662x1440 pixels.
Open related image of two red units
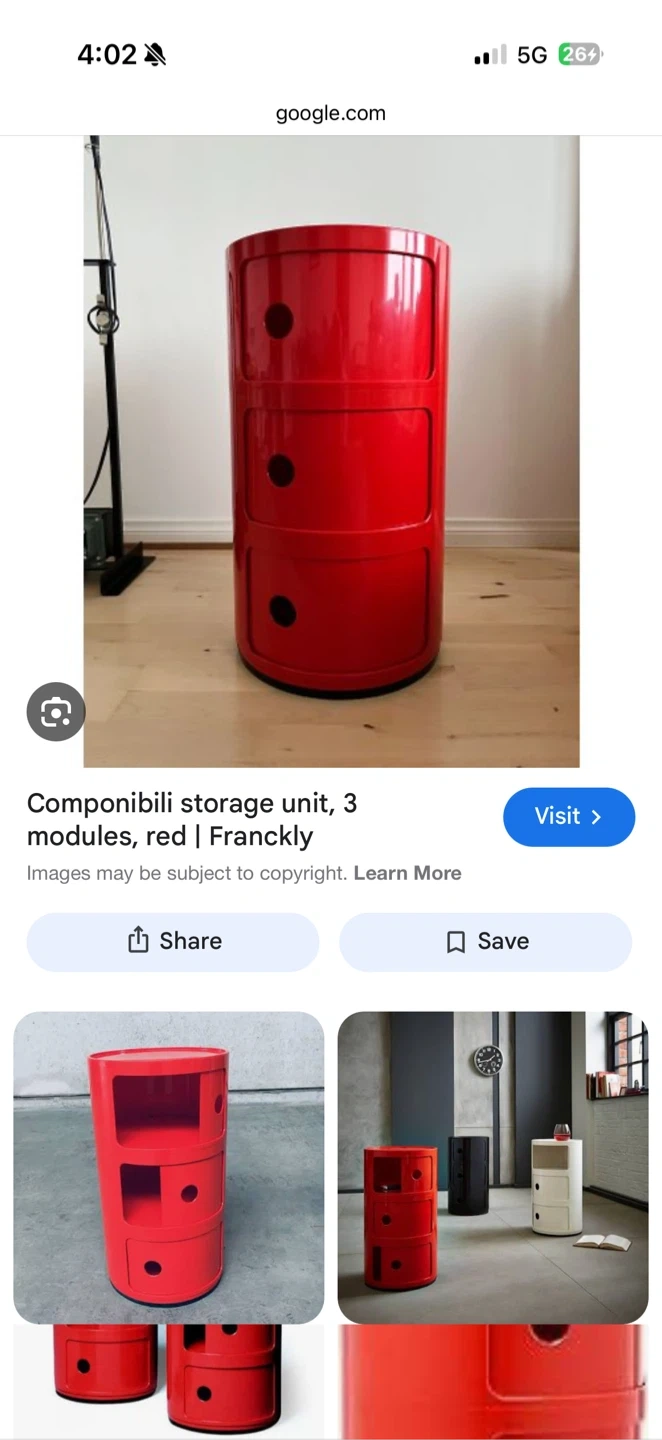[x=168, y=1382]
